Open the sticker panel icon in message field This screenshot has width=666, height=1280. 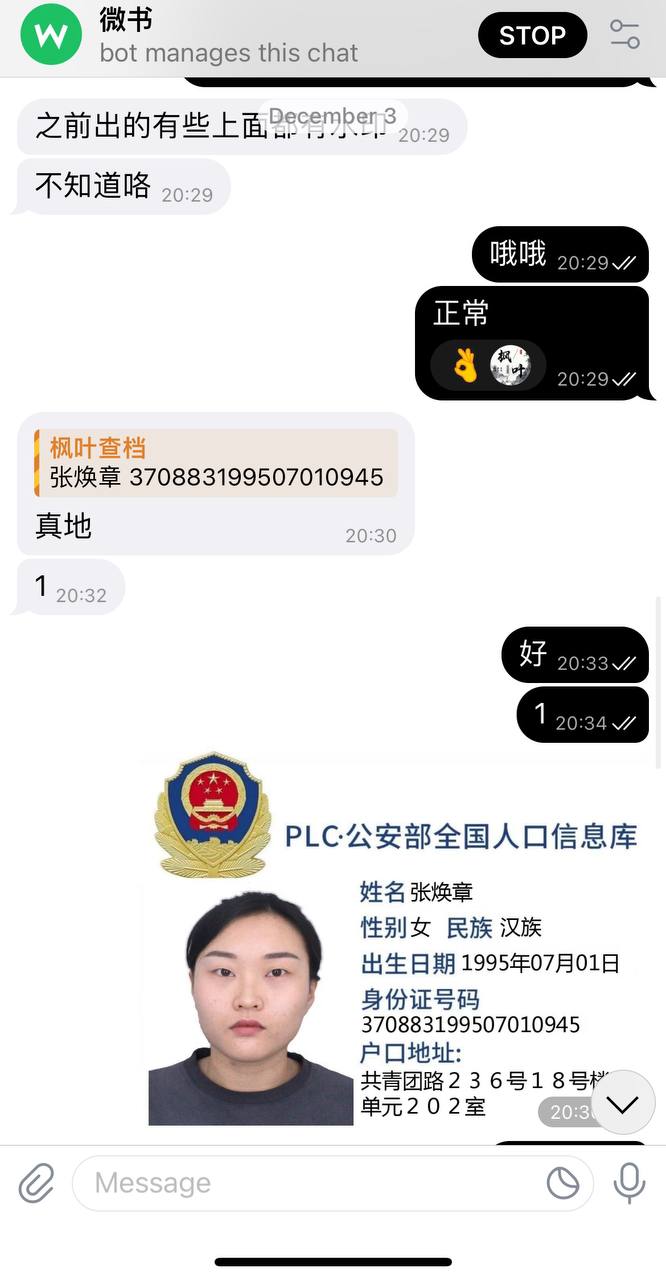coord(563,1184)
